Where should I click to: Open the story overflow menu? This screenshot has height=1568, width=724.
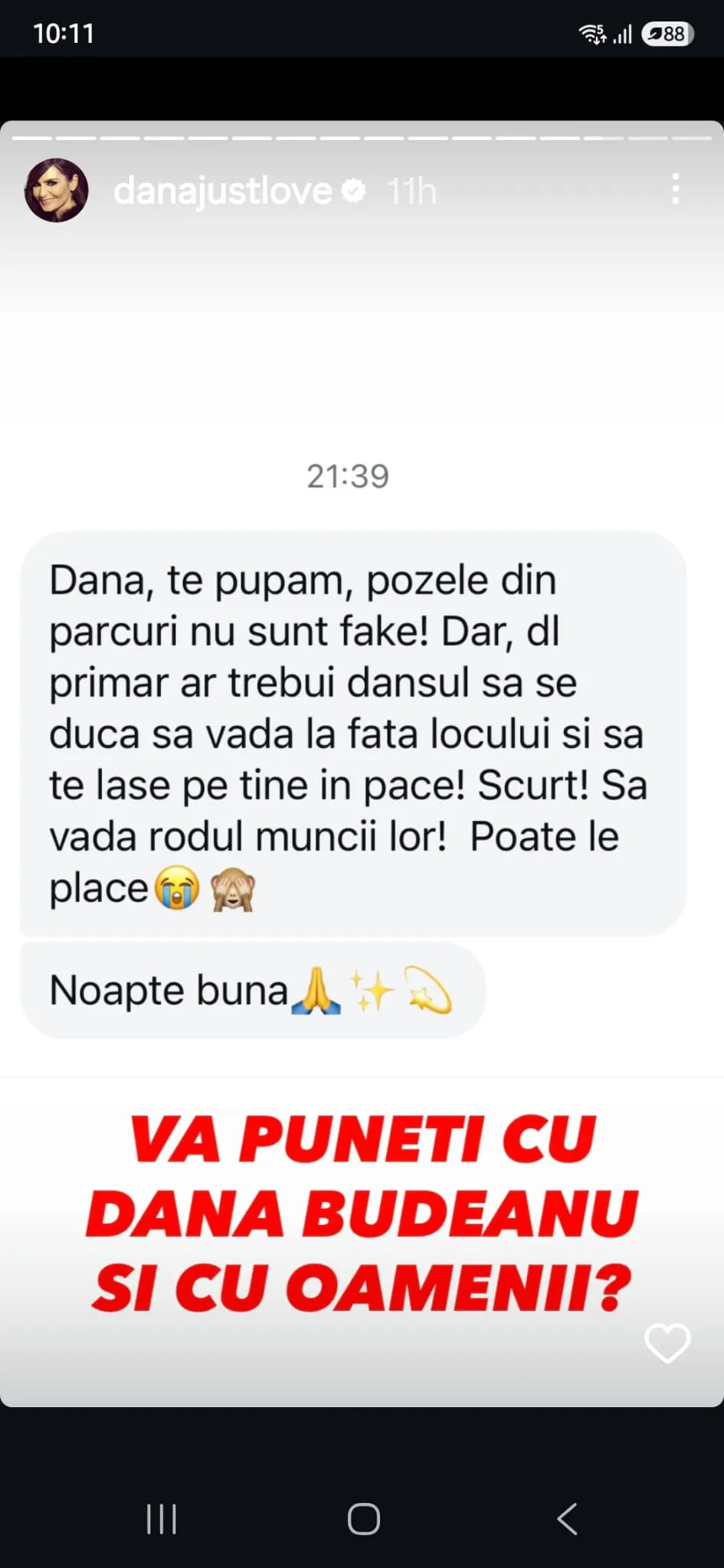click(x=675, y=188)
